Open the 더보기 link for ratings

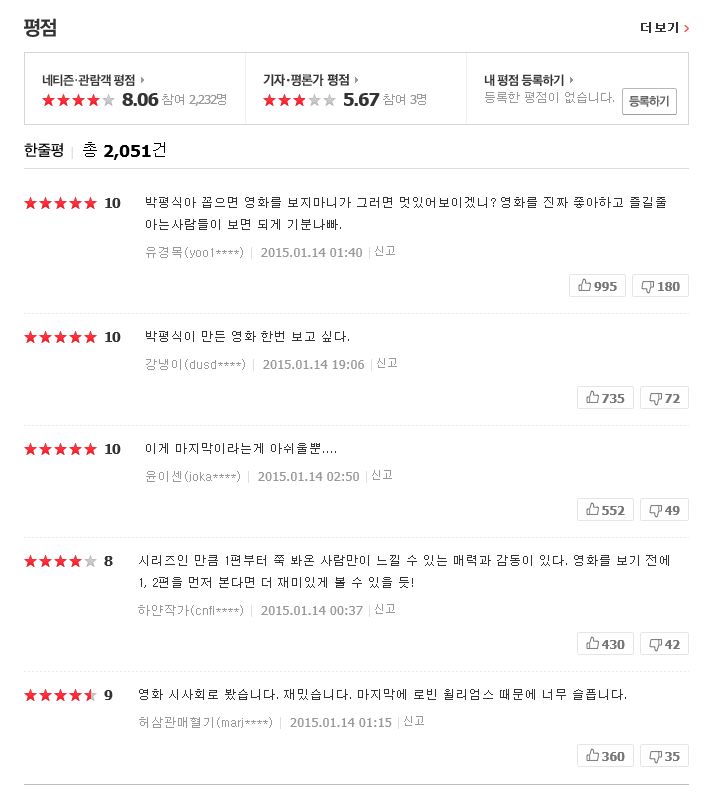(x=664, y=28)
